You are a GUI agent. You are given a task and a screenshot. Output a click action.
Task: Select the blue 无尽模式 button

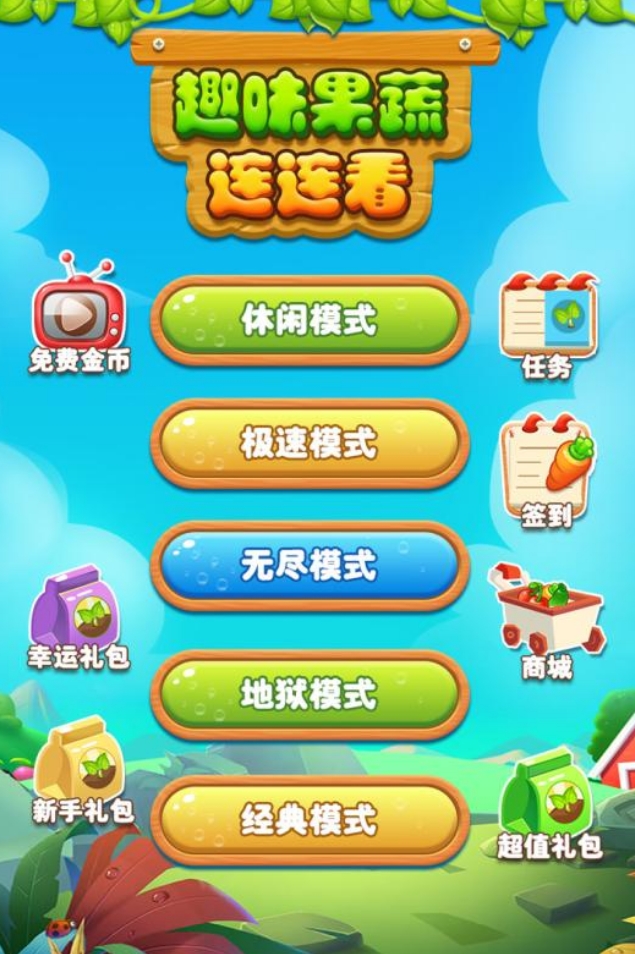[309, 566]
